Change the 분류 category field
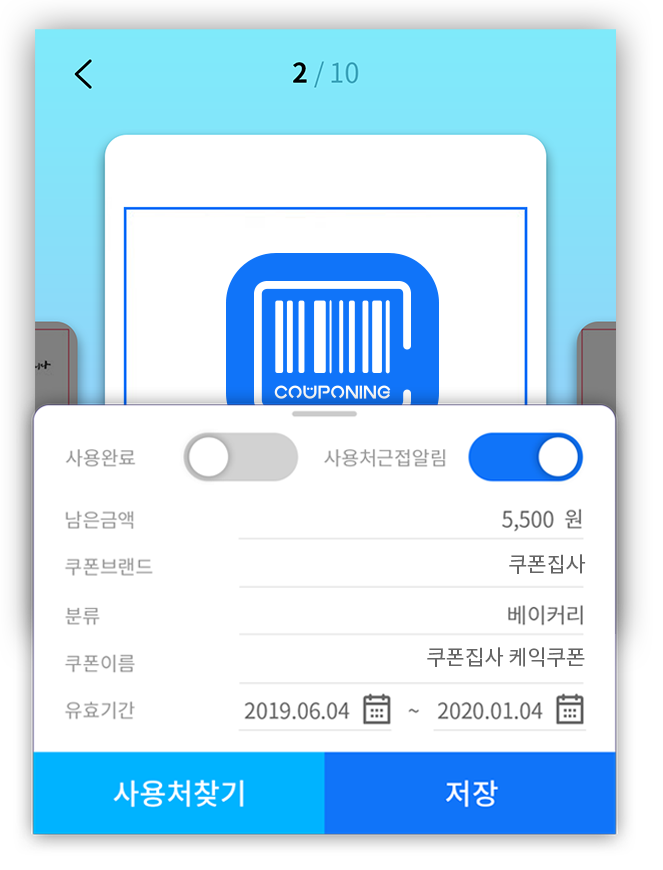The height and width of the screenshot is (870, 663). point(410,614)
